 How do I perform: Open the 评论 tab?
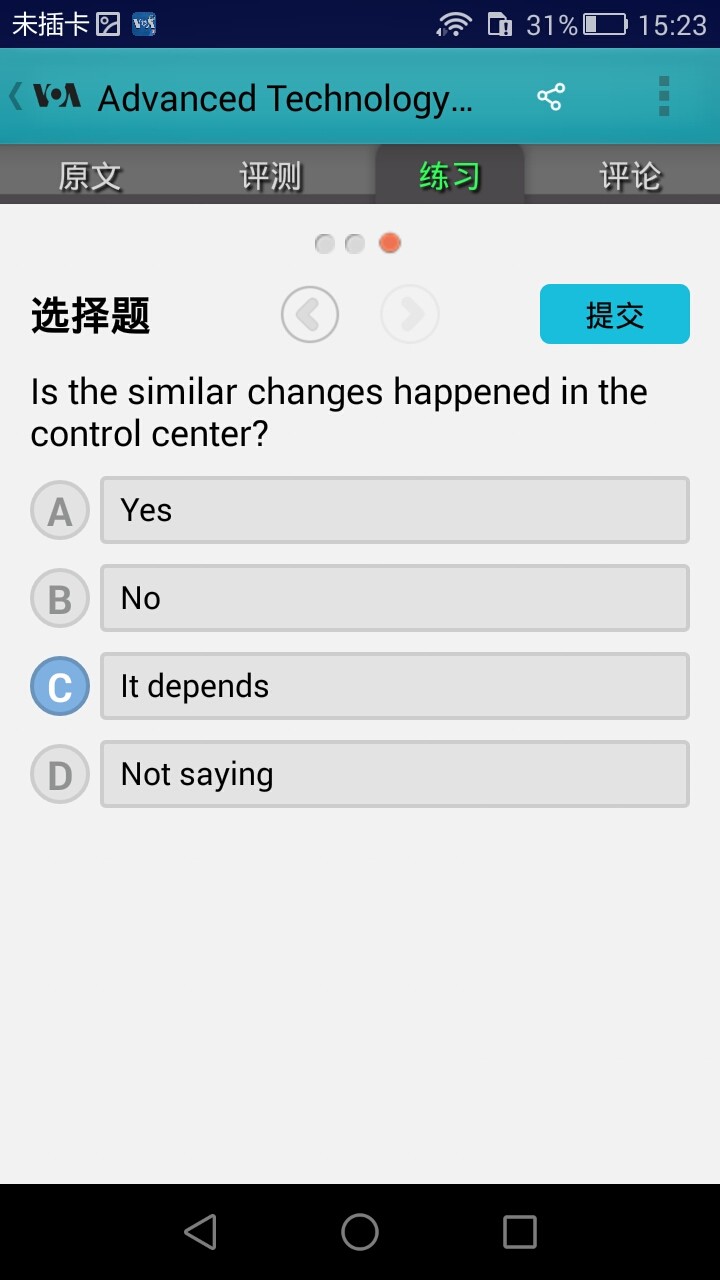630,176
